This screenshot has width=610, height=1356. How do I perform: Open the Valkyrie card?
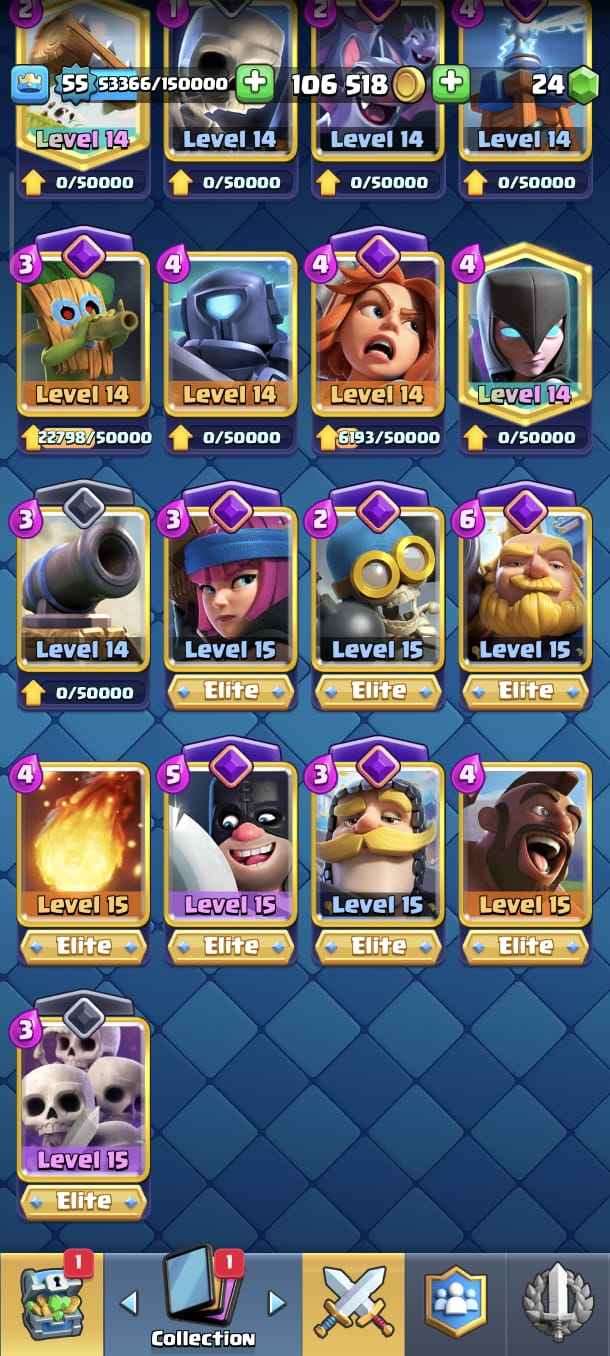tap(378, 335)
